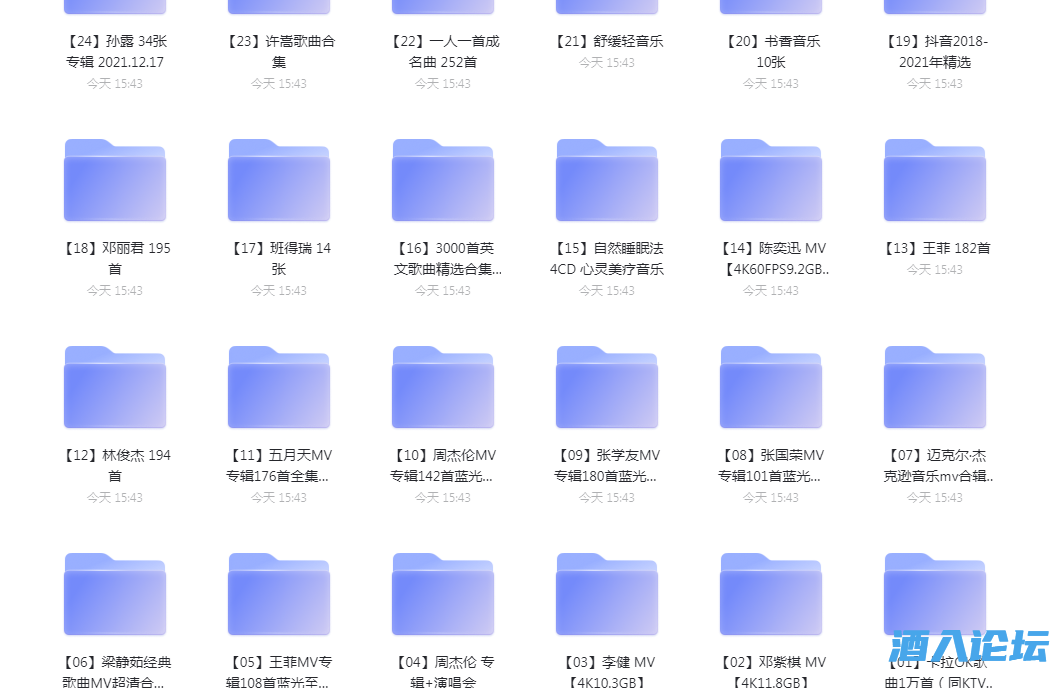Select the 【22】一人一首成名曲 252首 folder
This screenshot has width=1063, height=688.
point(443,51)
